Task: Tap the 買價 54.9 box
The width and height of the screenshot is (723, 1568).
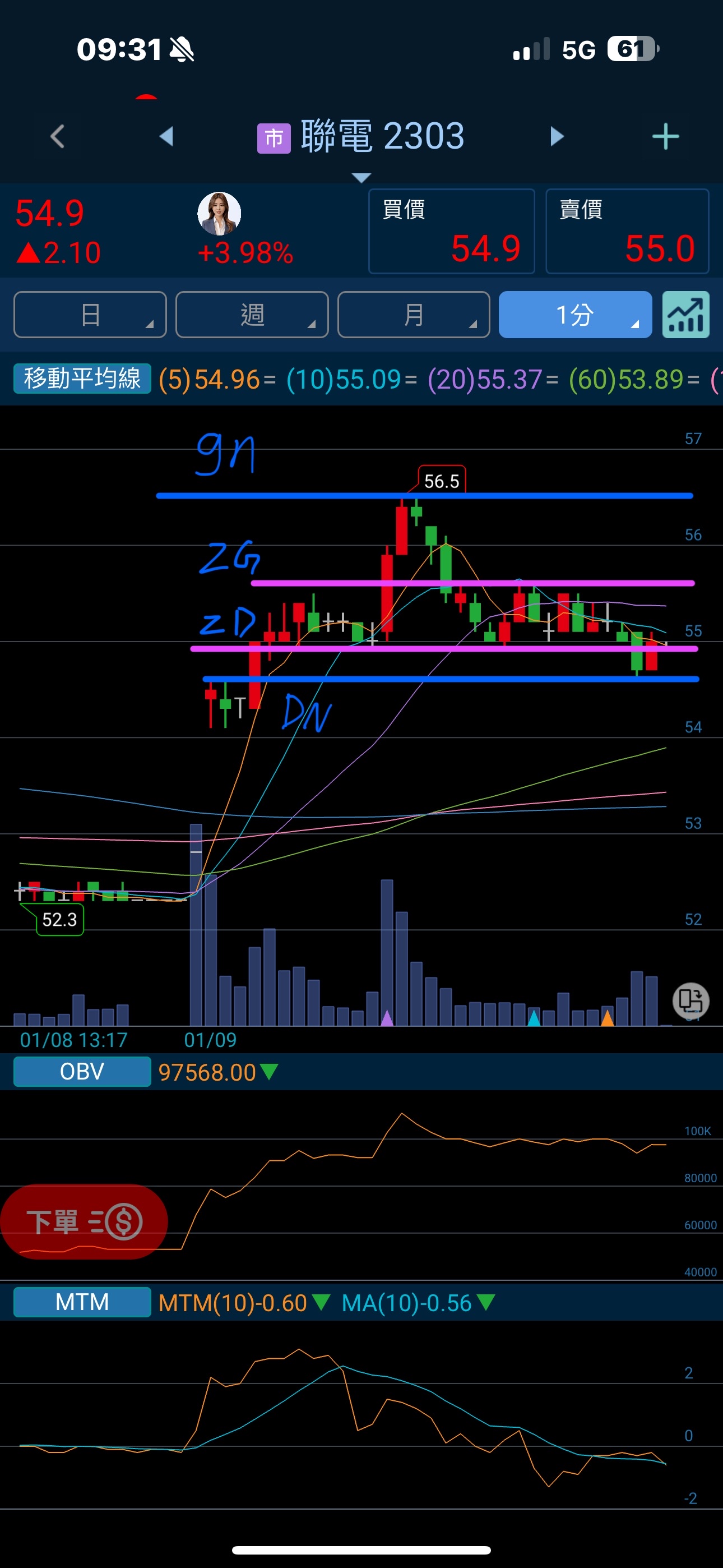Action: [452, 231]
